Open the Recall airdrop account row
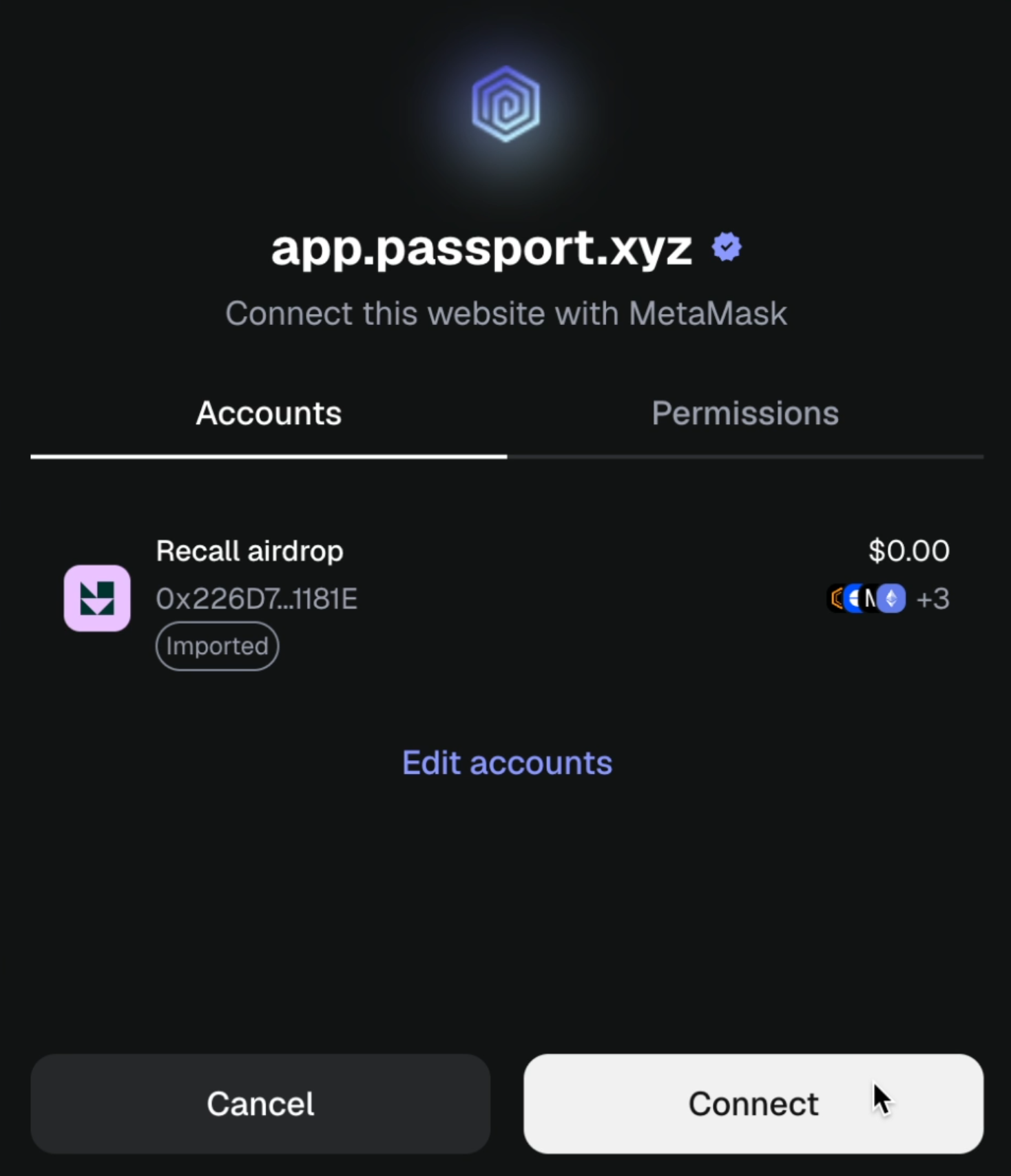Image resolution: width=1011 pixels, height=1176 pixels. point(507,598)
